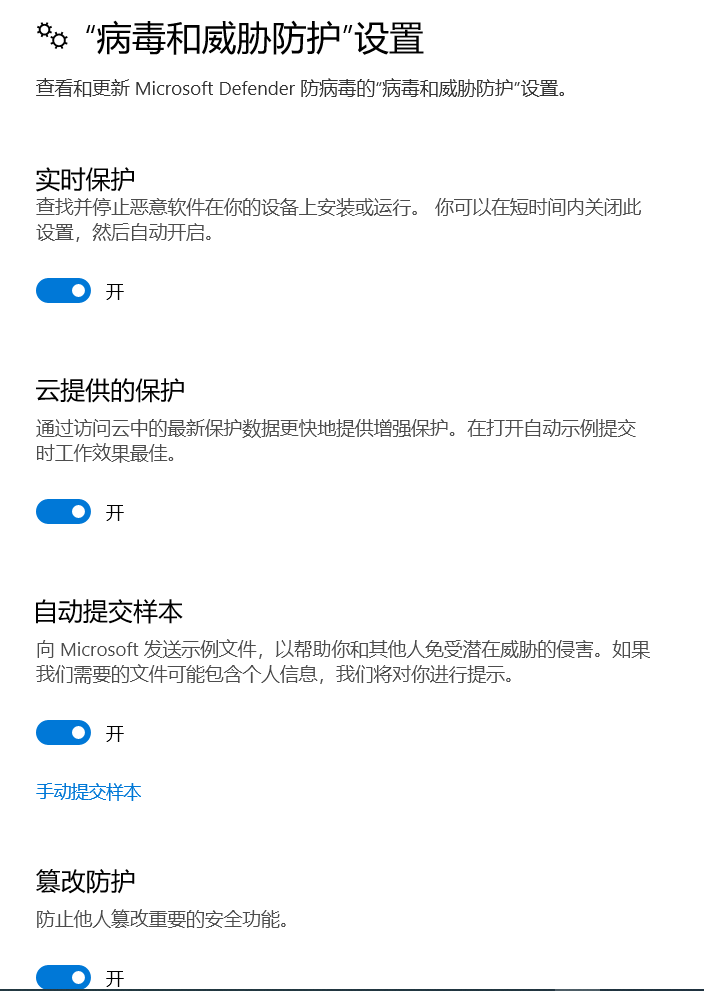Switch off 自动提交样本
The width and height of the screenshot is (704, 991).
click(63, 733)
